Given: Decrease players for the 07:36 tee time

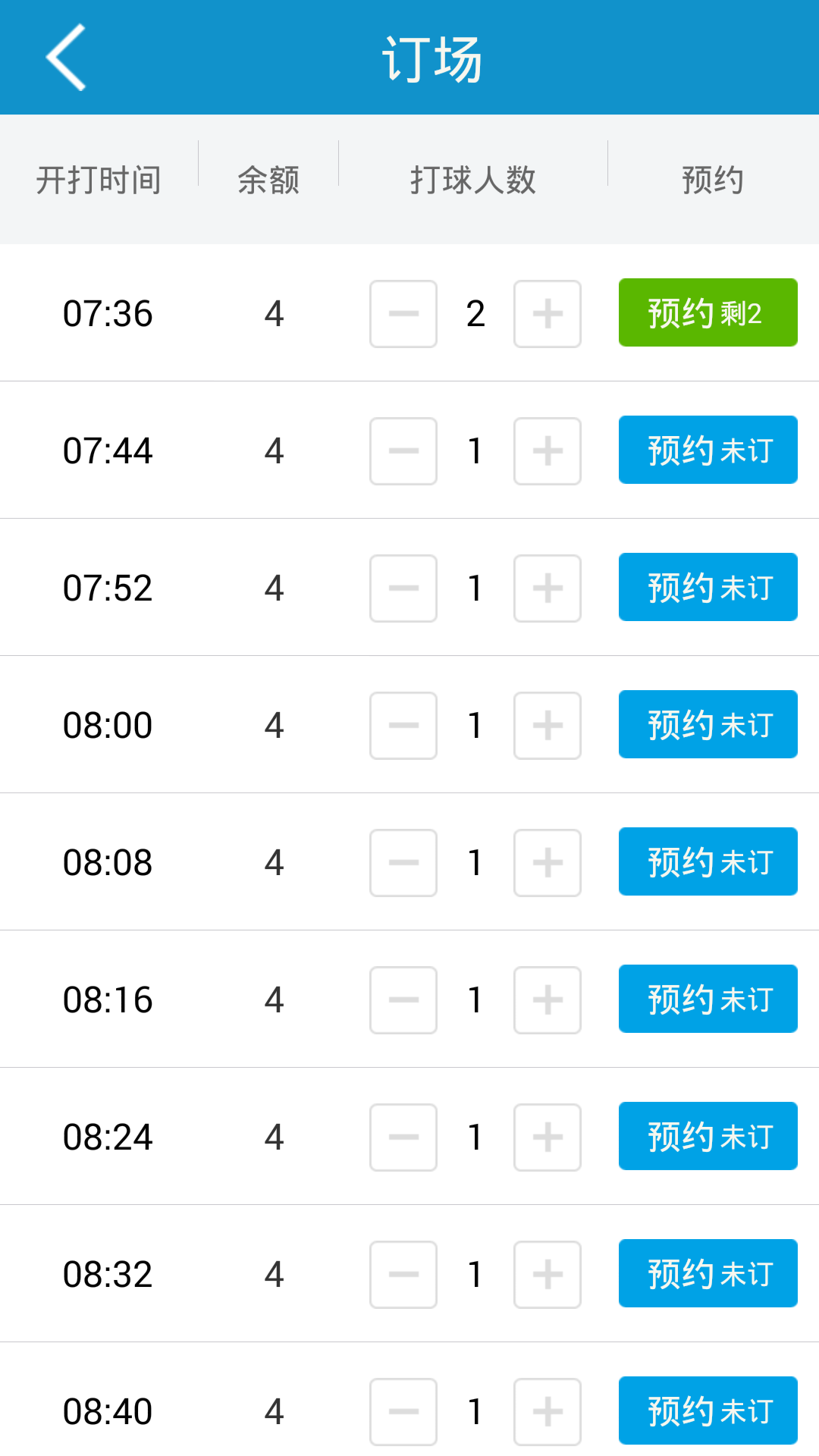Looking at the screenshot, I should pos(403,314).
